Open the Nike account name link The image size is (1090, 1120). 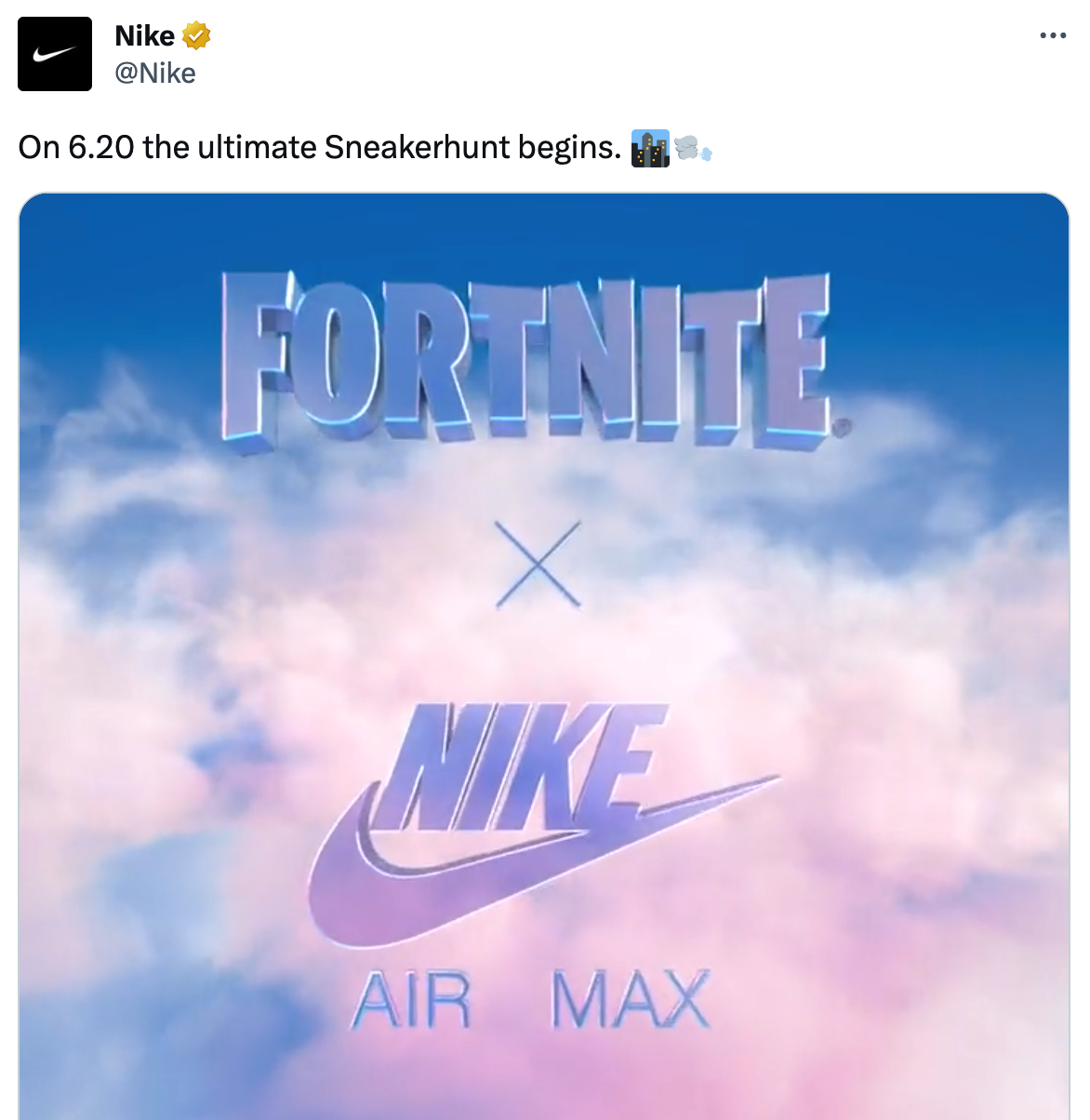tap(144, 36)
